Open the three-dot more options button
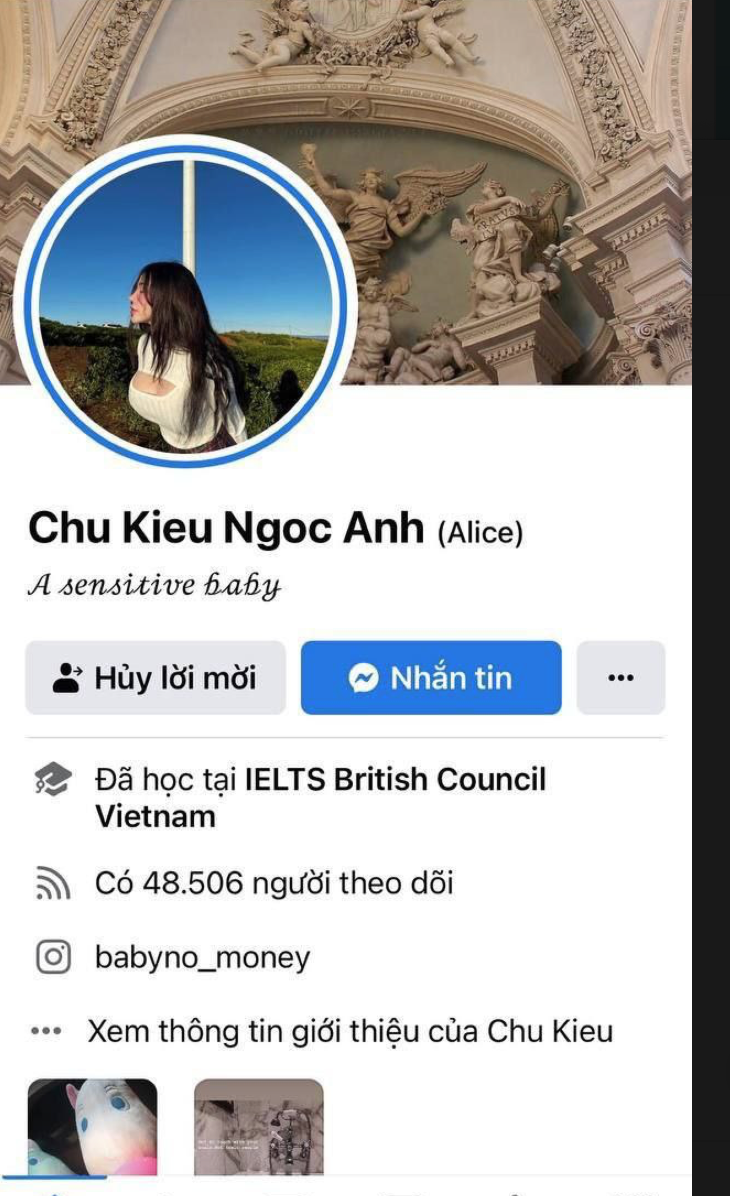The height and width of the screenshot is (1196, 730). click(x=620, y=678)
